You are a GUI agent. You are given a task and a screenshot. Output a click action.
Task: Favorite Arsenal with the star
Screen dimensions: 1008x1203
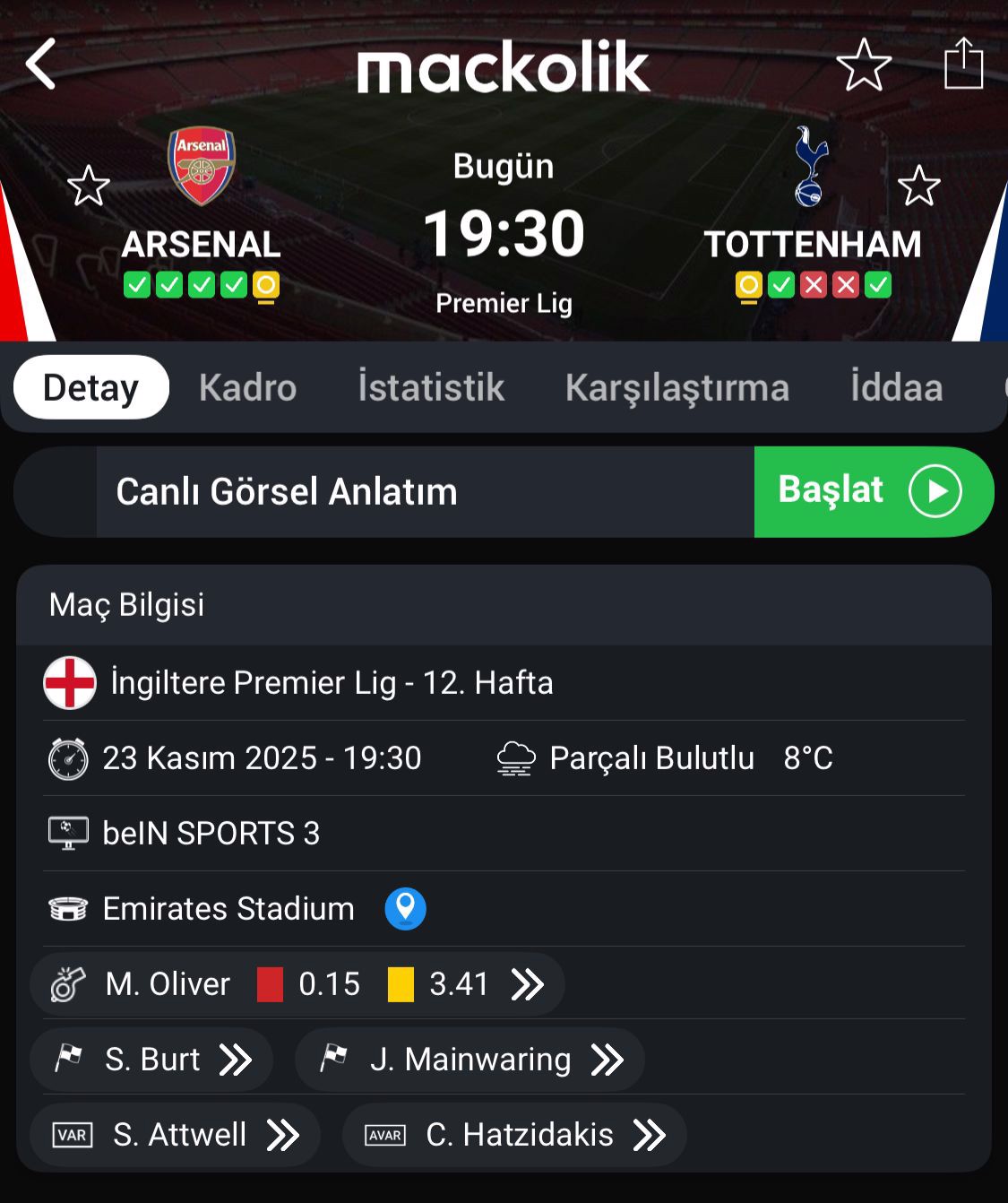88,186
